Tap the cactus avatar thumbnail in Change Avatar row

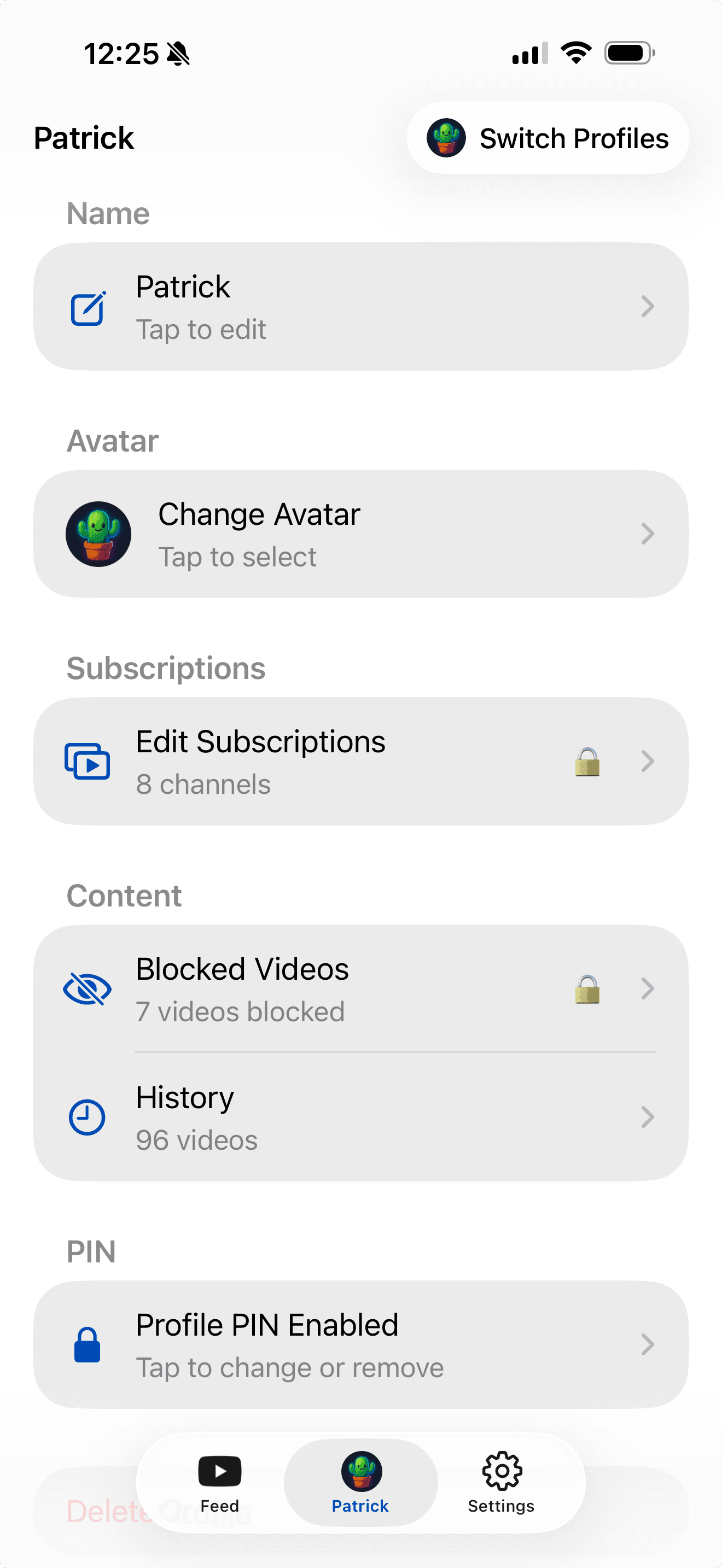[x=98, y=534]
